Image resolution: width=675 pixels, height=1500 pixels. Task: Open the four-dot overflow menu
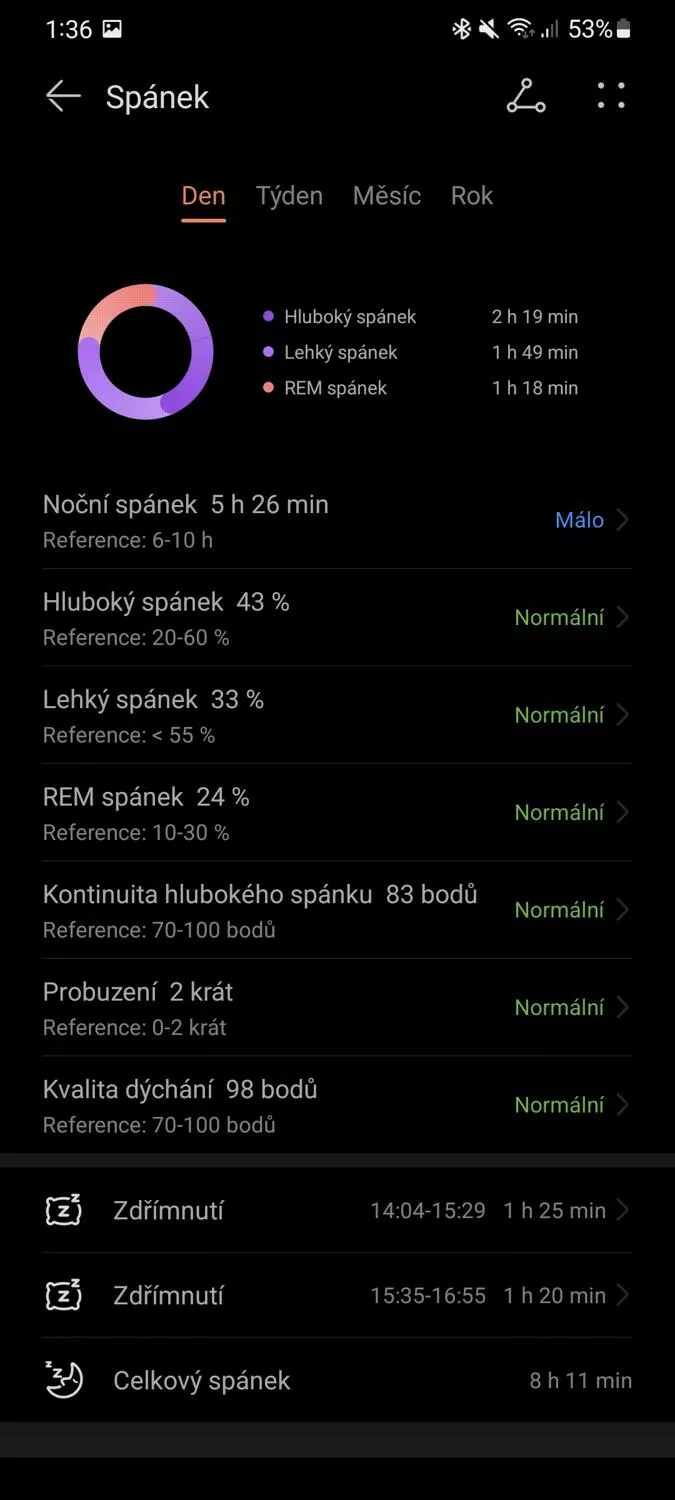(611, 96)
